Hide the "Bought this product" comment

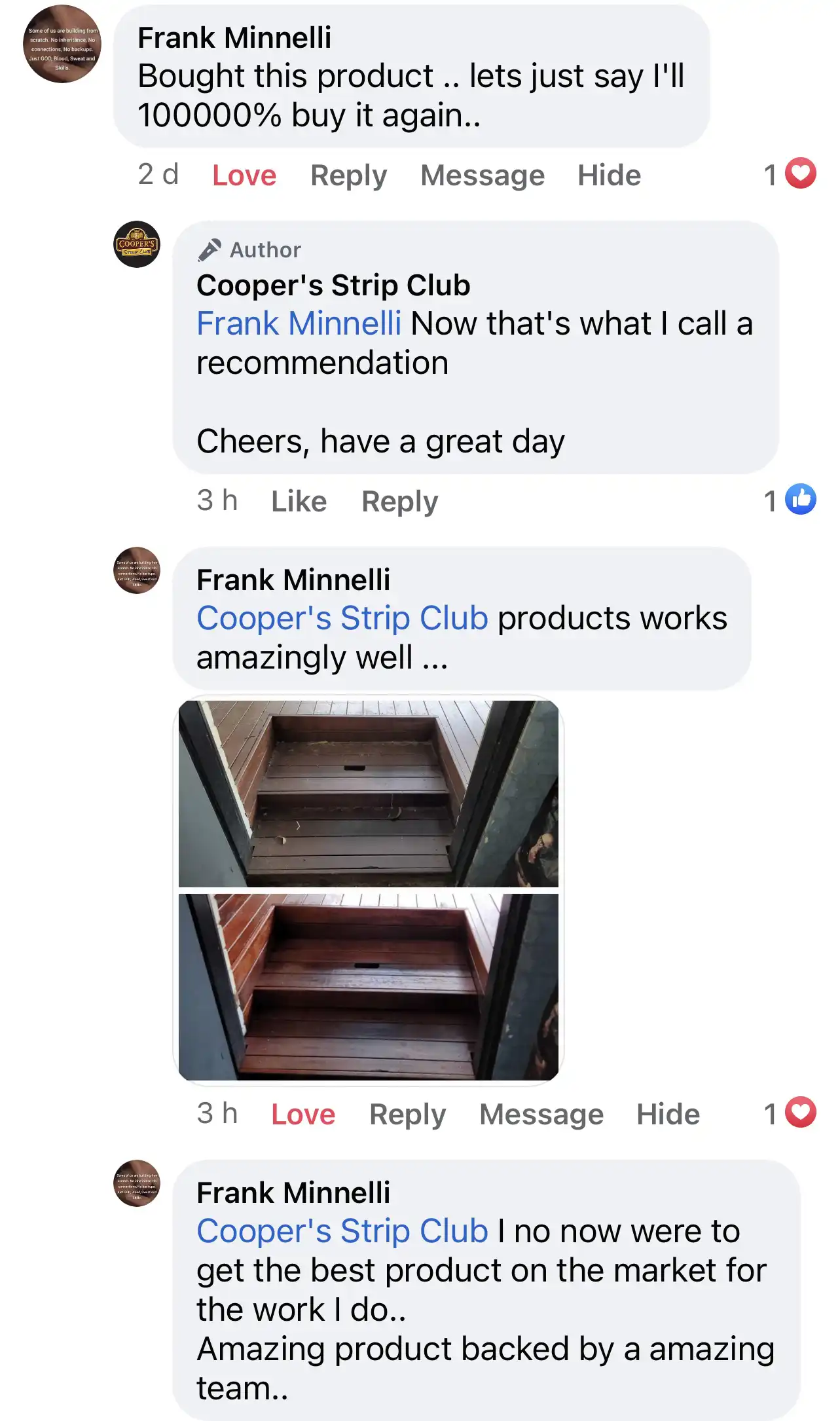(609, 175)
